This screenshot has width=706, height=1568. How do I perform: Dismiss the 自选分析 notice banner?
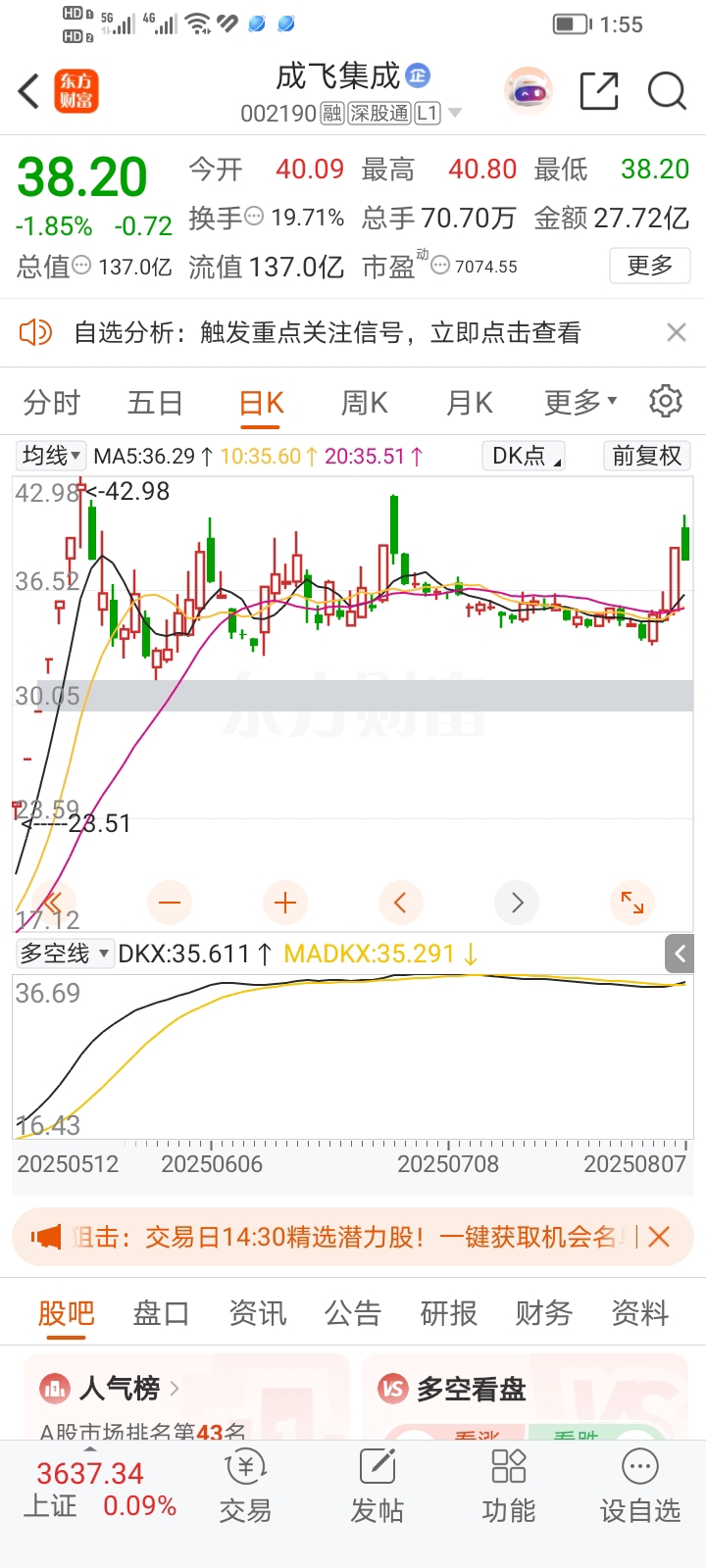tap(676, 333)
